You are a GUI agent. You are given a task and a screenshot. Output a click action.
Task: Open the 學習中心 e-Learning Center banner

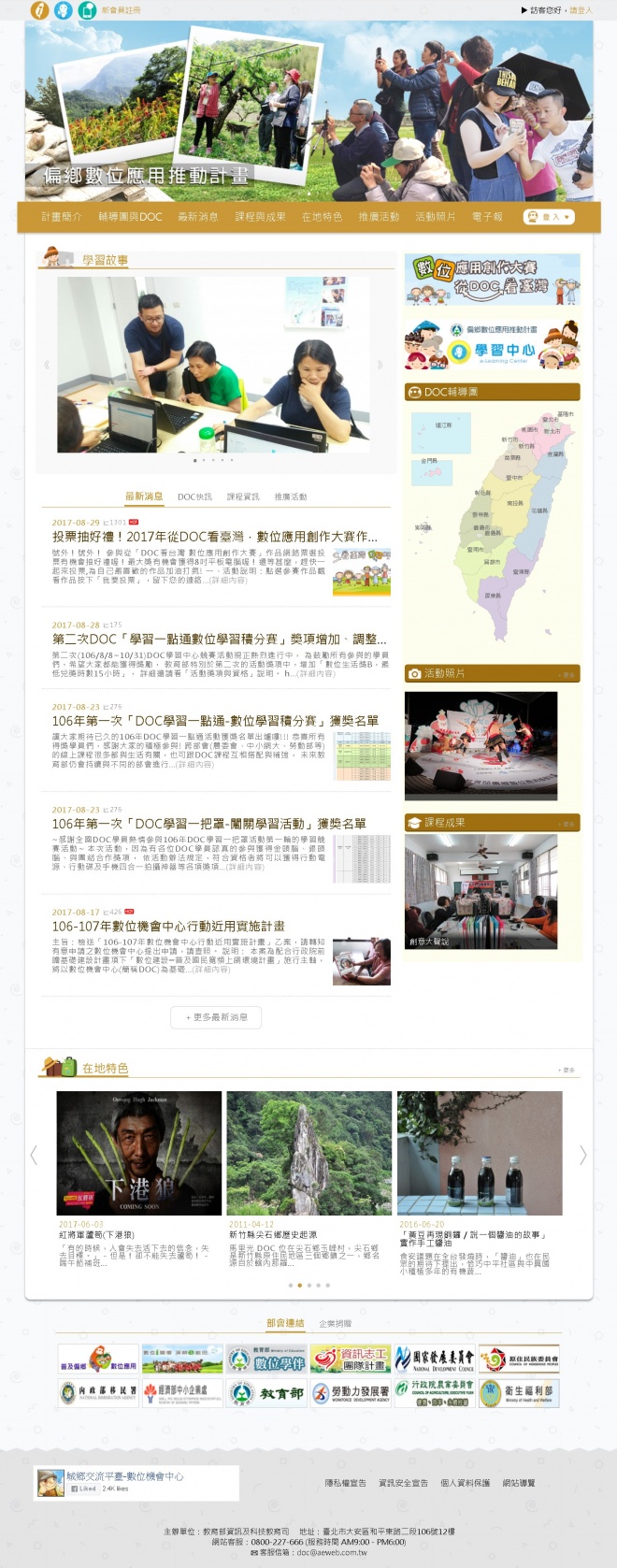pos(492,344)
